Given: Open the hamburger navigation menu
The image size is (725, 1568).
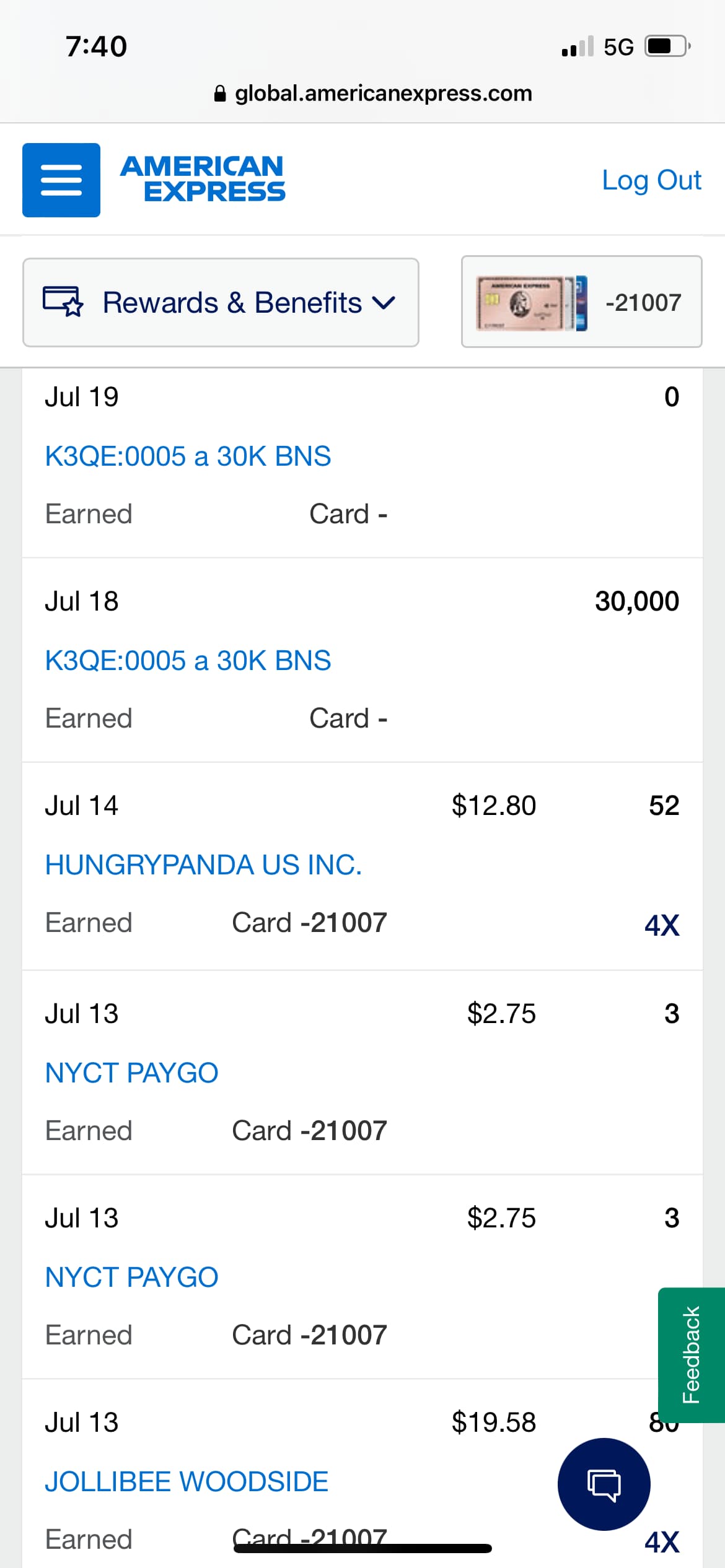Looking at the screenshot, I should 61,180.
